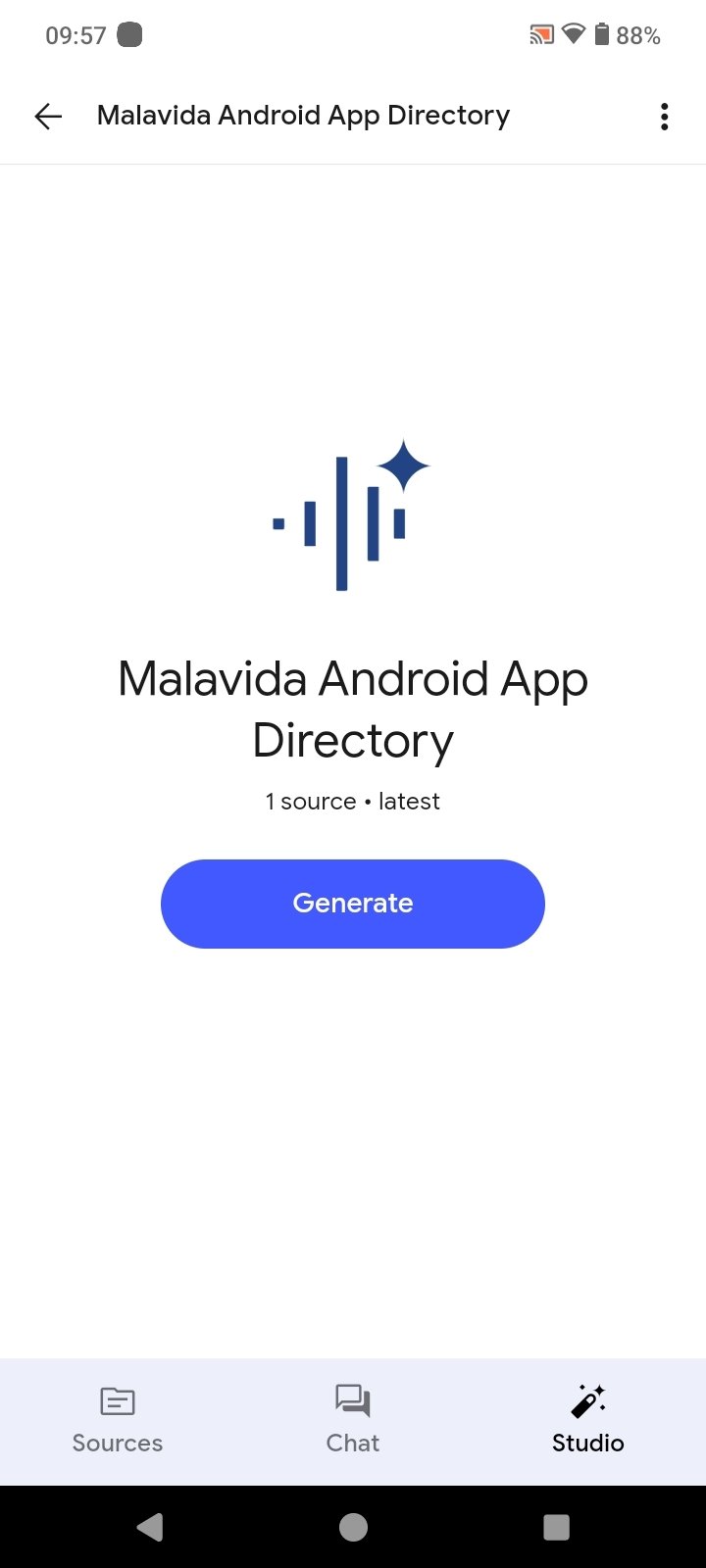
Task: Tap the Generate button
Action: pyautogui.click(x=353, y=904)
